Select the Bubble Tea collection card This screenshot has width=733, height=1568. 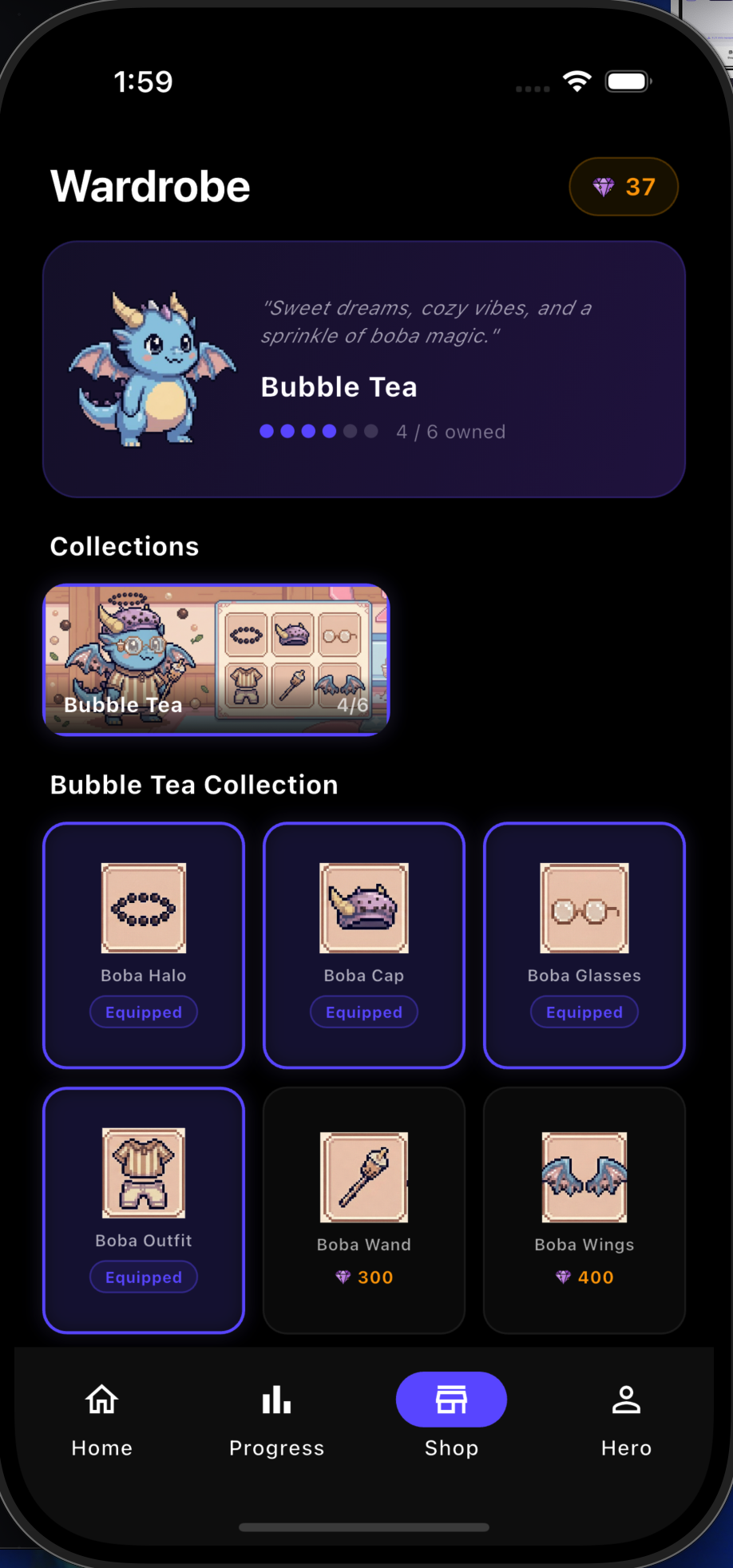pyautogui.click(x=216, y=659)
